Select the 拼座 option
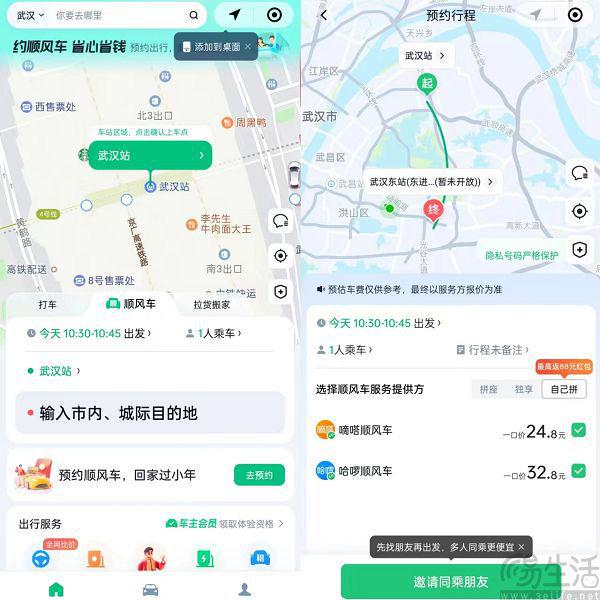600x600 pixels. point(488,389)
